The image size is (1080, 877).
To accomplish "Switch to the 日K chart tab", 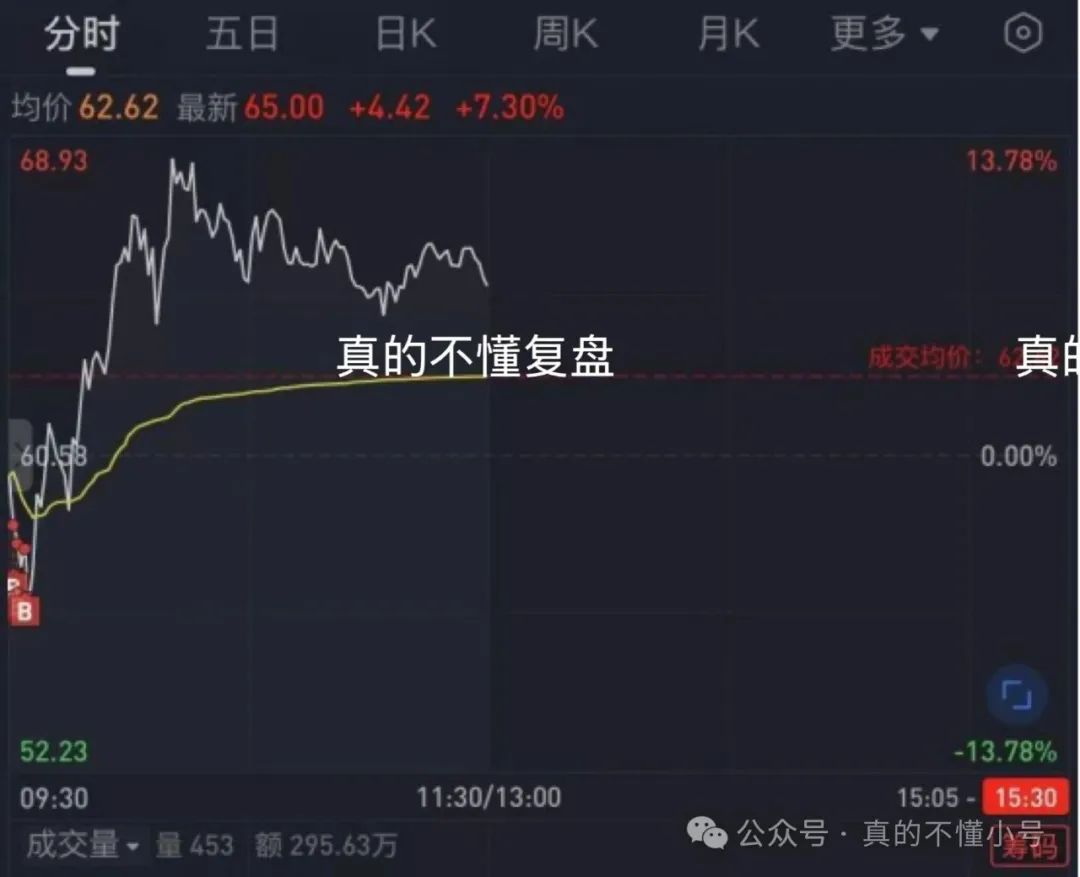I will 405,35.
